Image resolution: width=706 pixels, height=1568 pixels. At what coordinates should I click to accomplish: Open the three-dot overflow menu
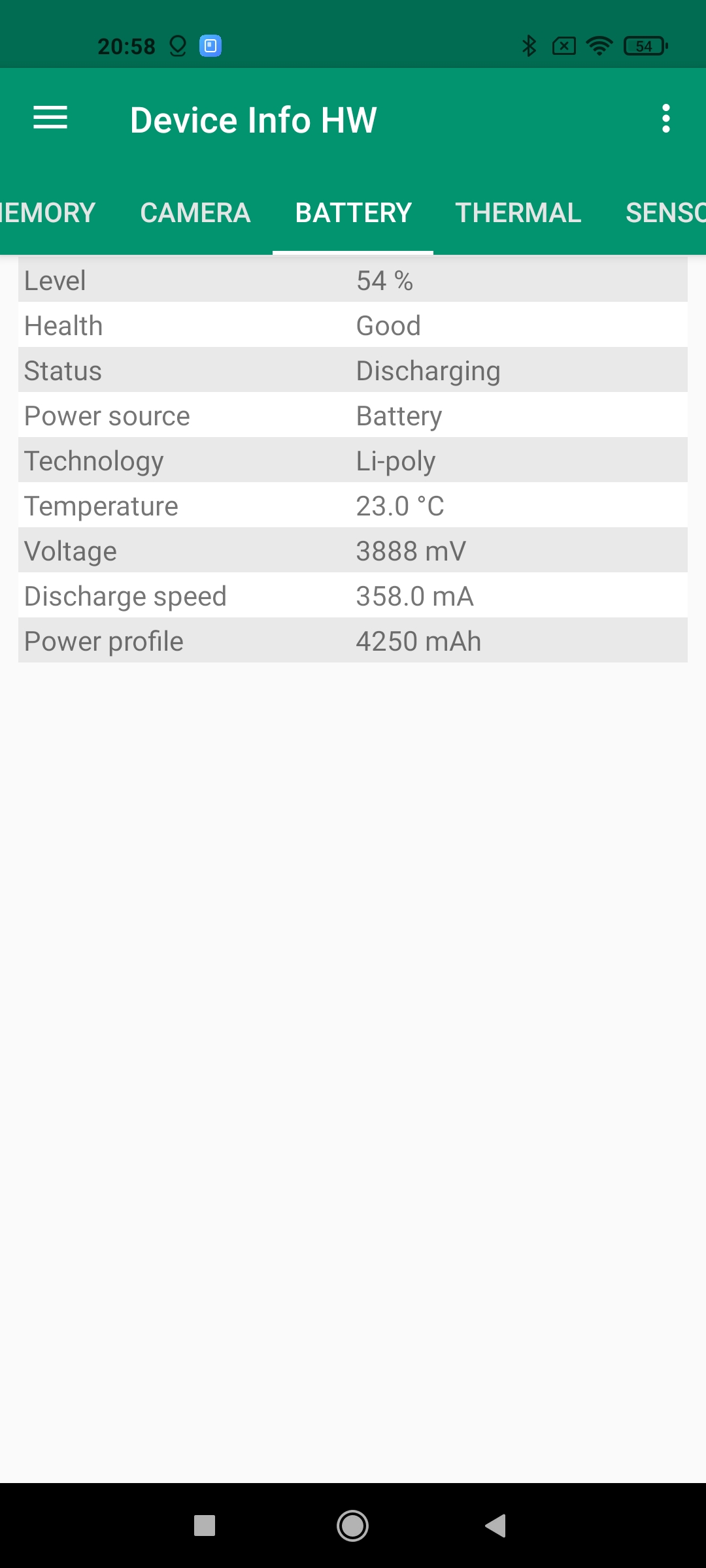coord(665,118)
